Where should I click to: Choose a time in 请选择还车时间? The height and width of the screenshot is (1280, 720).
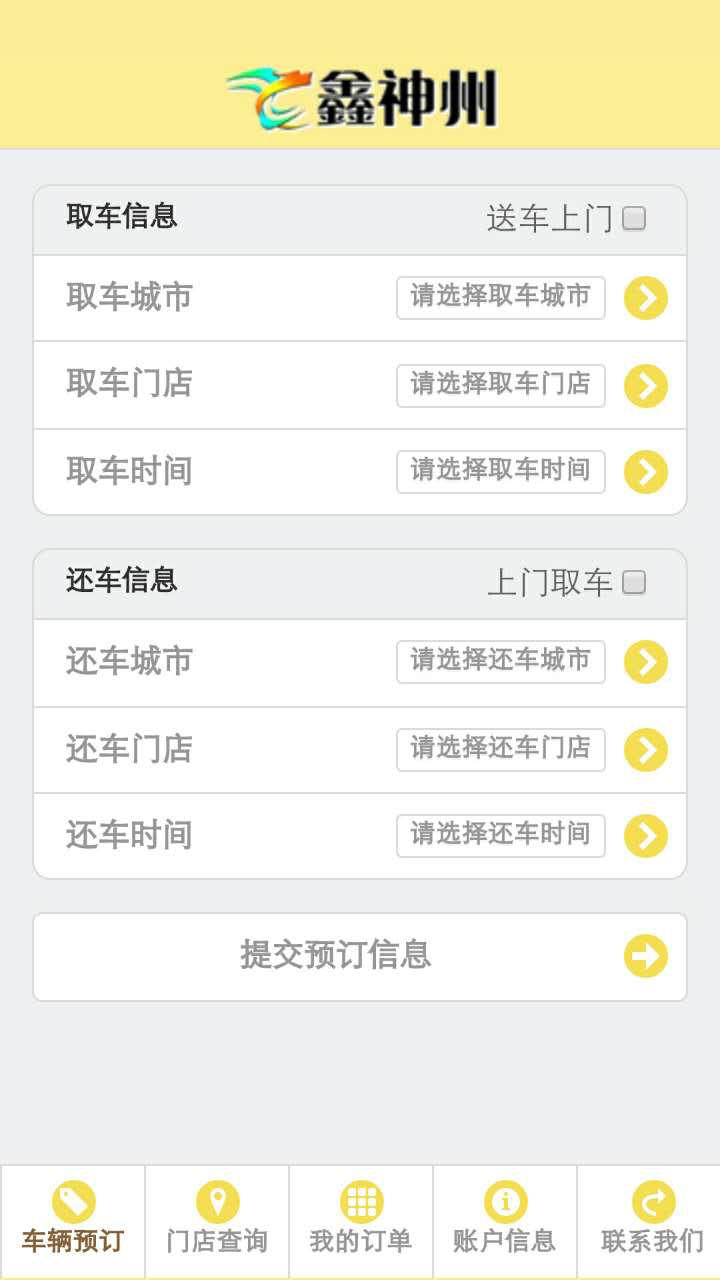coord(501,836)
